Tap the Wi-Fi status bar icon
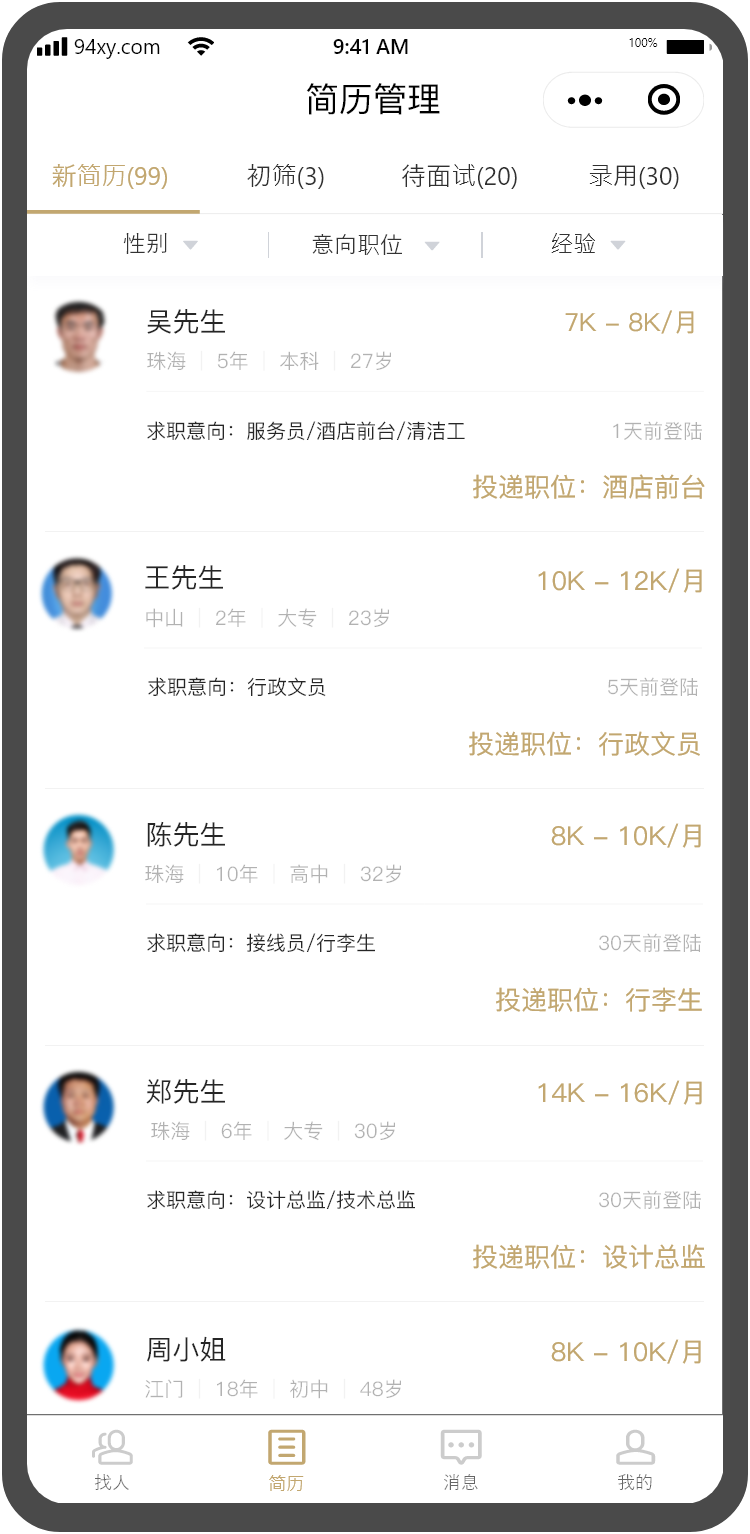 (x=200, y=45)
